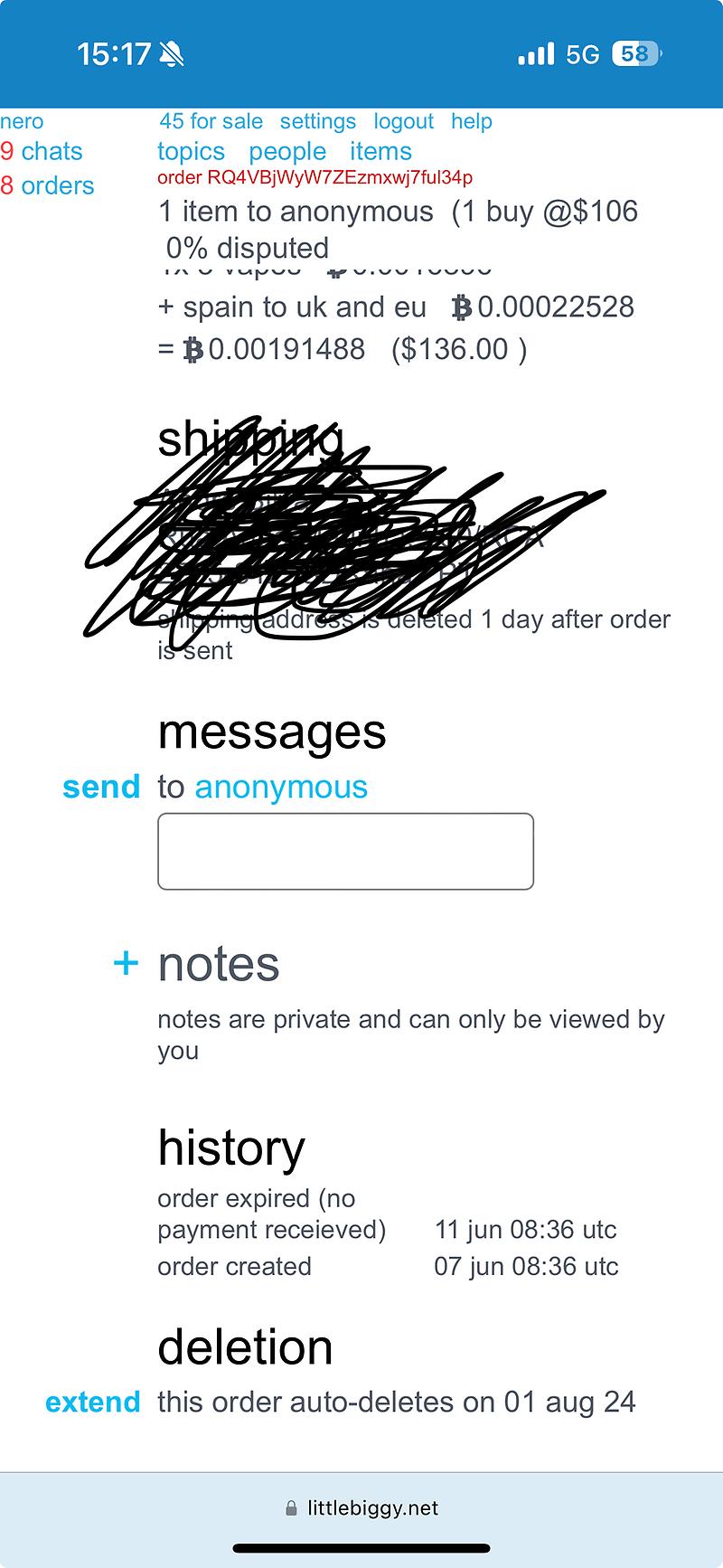View the 8 orders link
723x1568 pixels.
47,186
